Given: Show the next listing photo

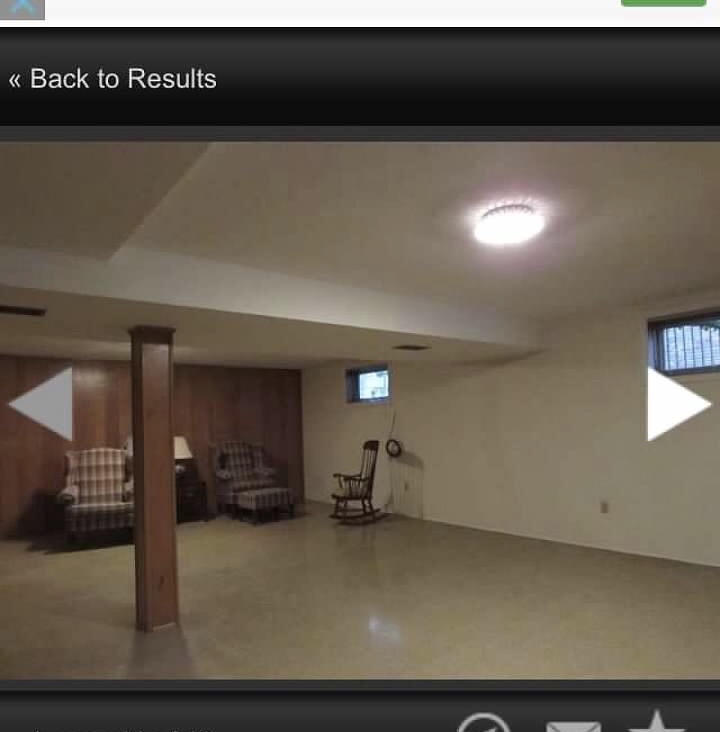Looking at the screenshot, I should coord(678,403).
